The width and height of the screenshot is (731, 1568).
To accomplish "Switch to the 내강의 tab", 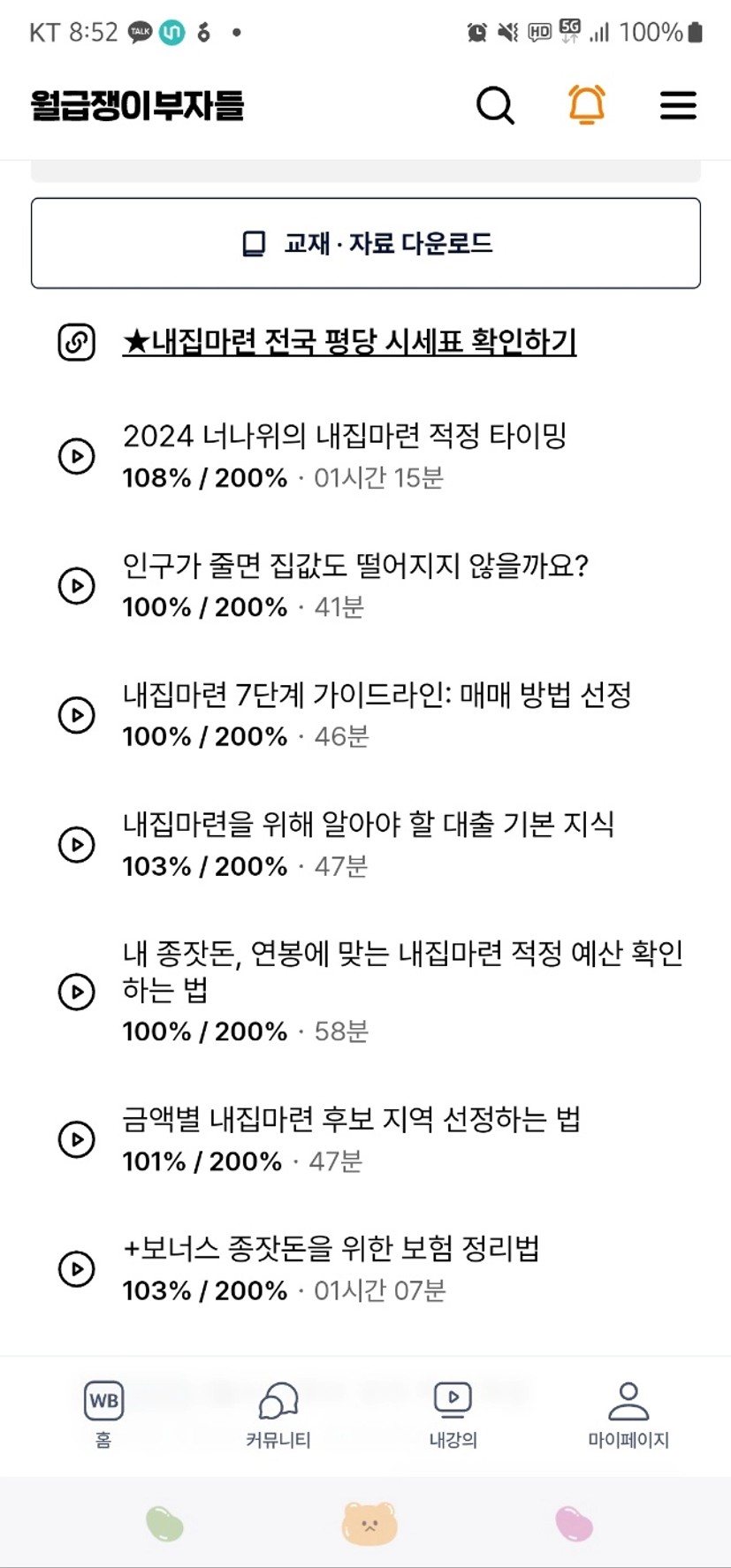I will click(453, 1414).
